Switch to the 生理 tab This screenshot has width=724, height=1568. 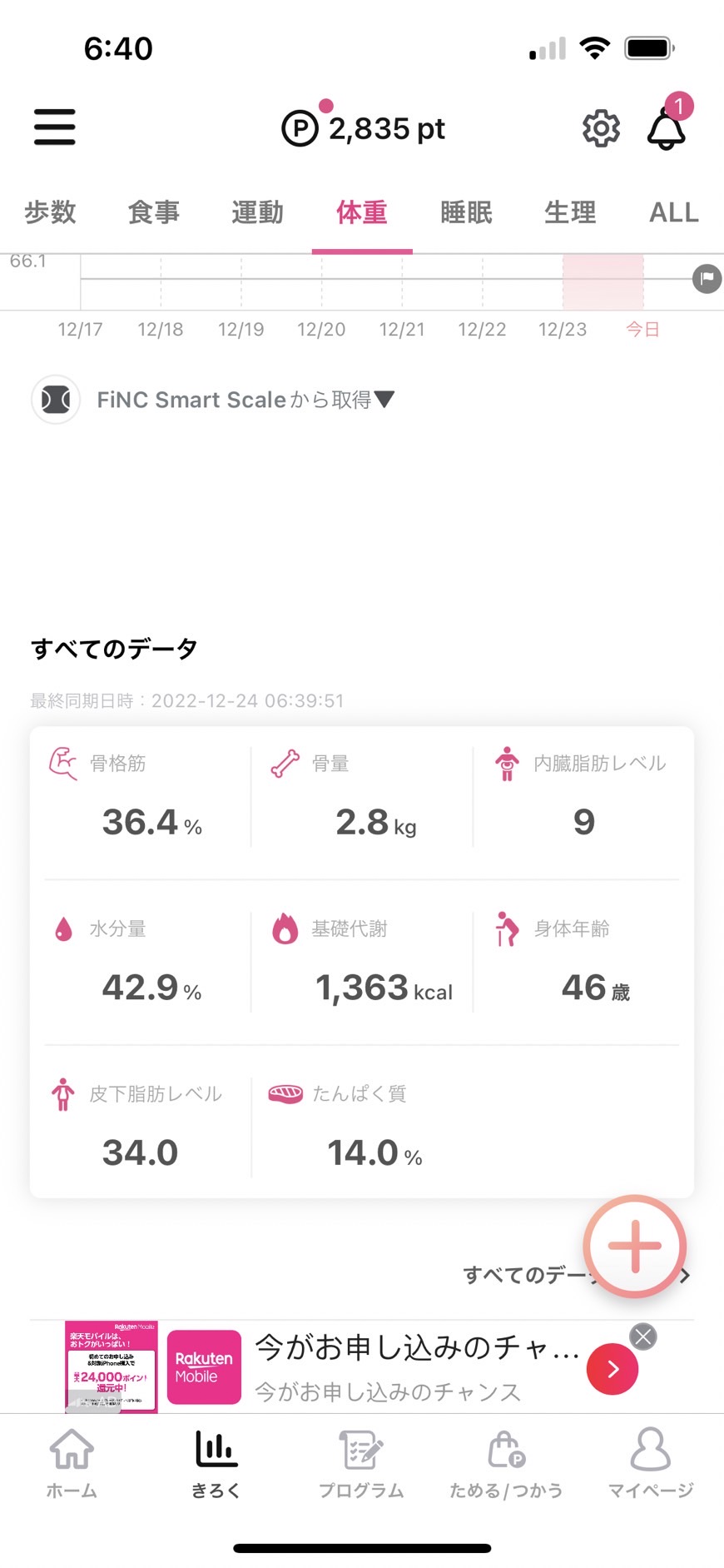[x=570, y=212]
